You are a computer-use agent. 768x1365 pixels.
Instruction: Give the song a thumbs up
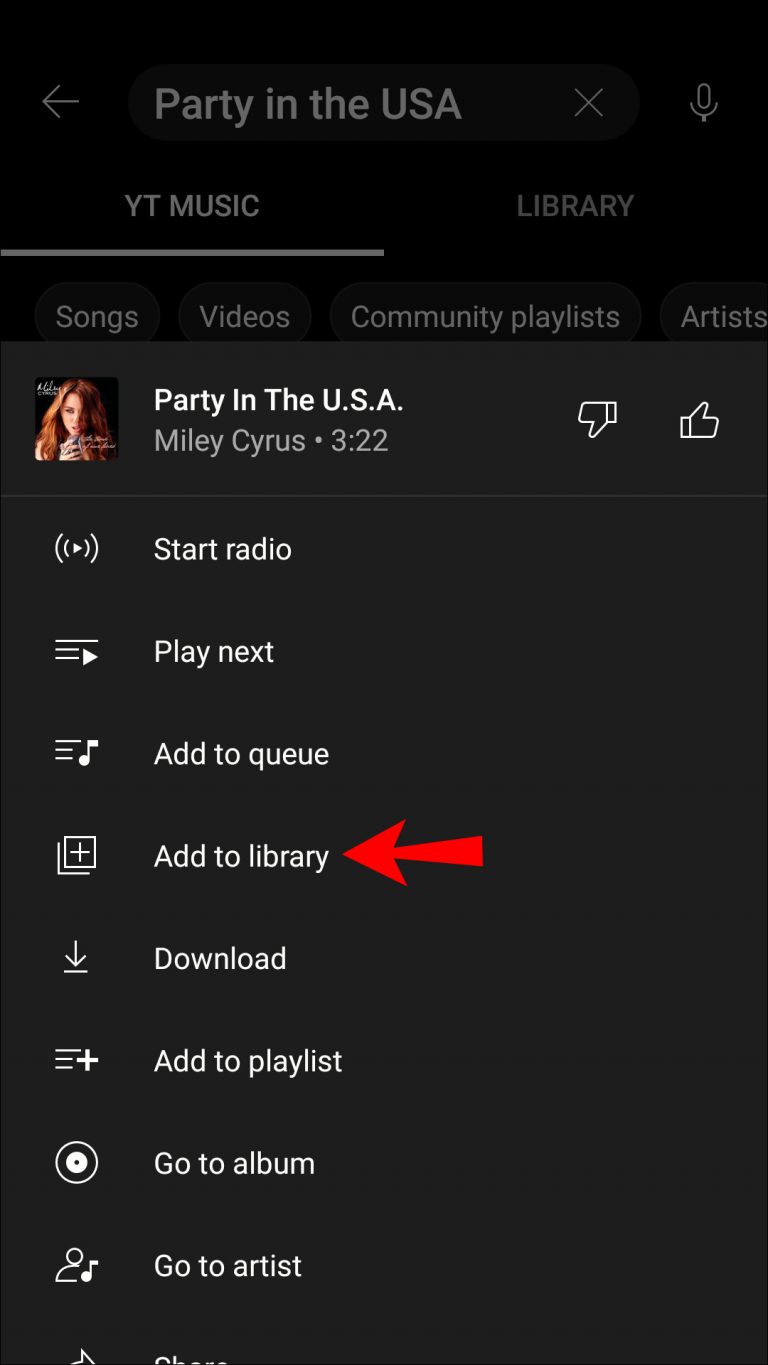[x=698, y=419]
